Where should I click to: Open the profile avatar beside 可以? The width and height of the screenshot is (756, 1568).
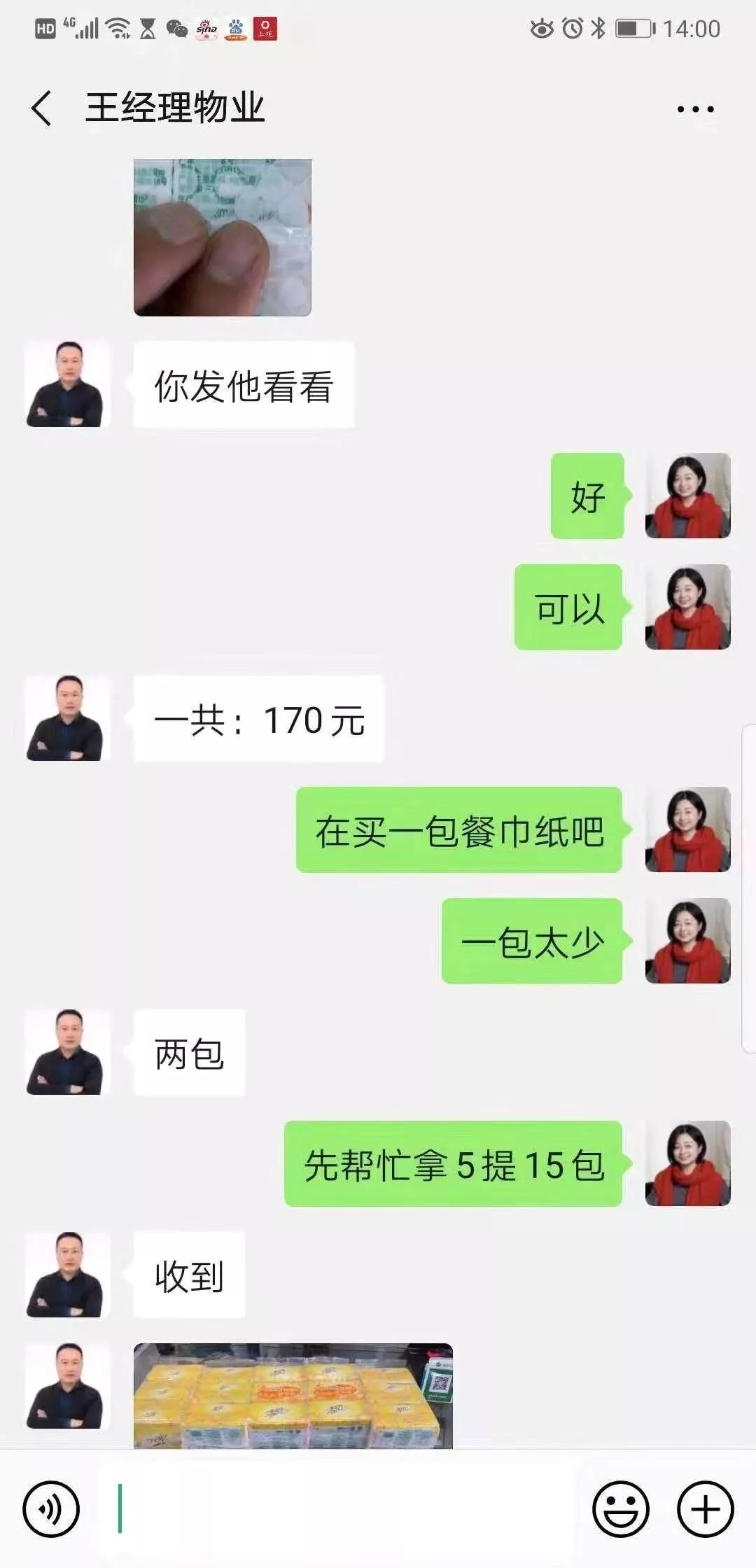[x=687, y=608]
